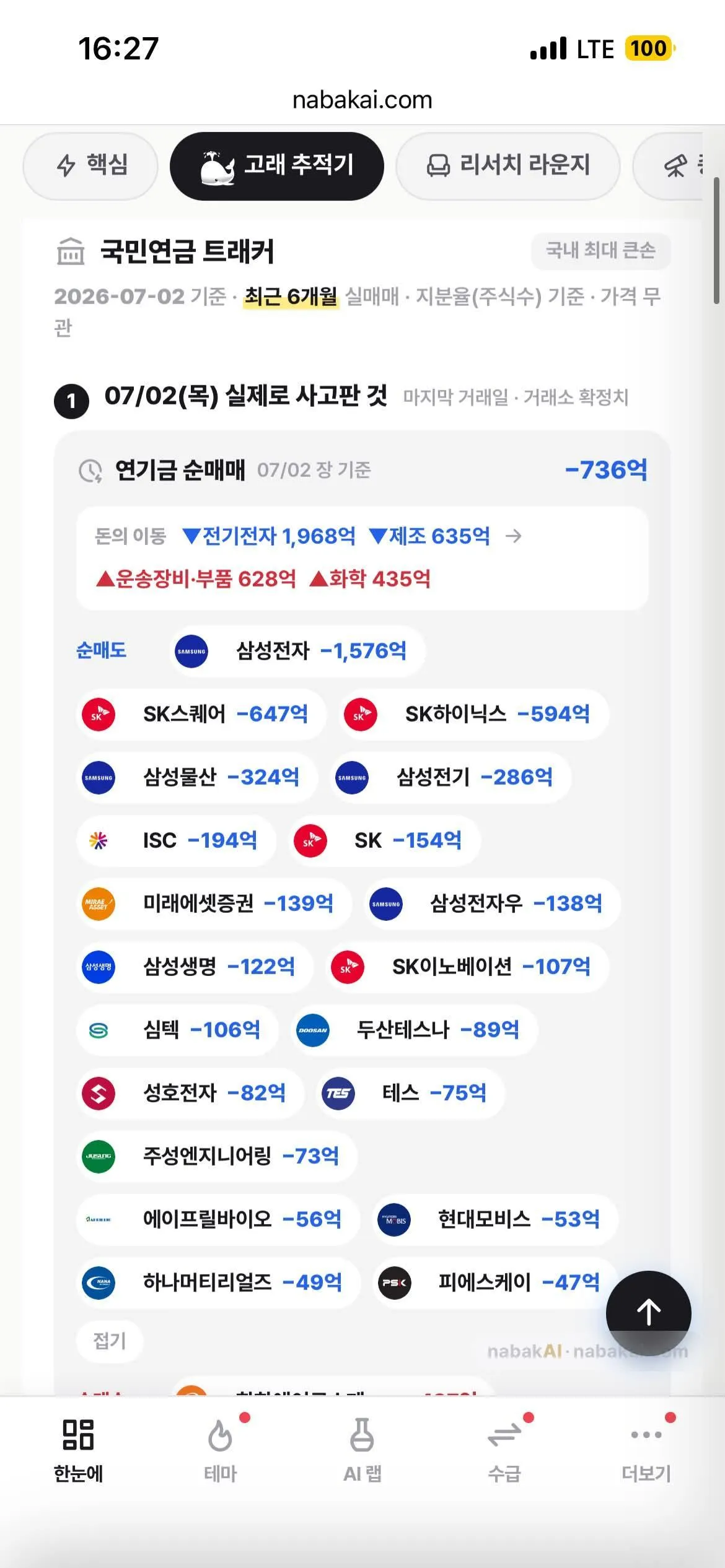Open the 더보기 bottom tab

click(646, 1451)
